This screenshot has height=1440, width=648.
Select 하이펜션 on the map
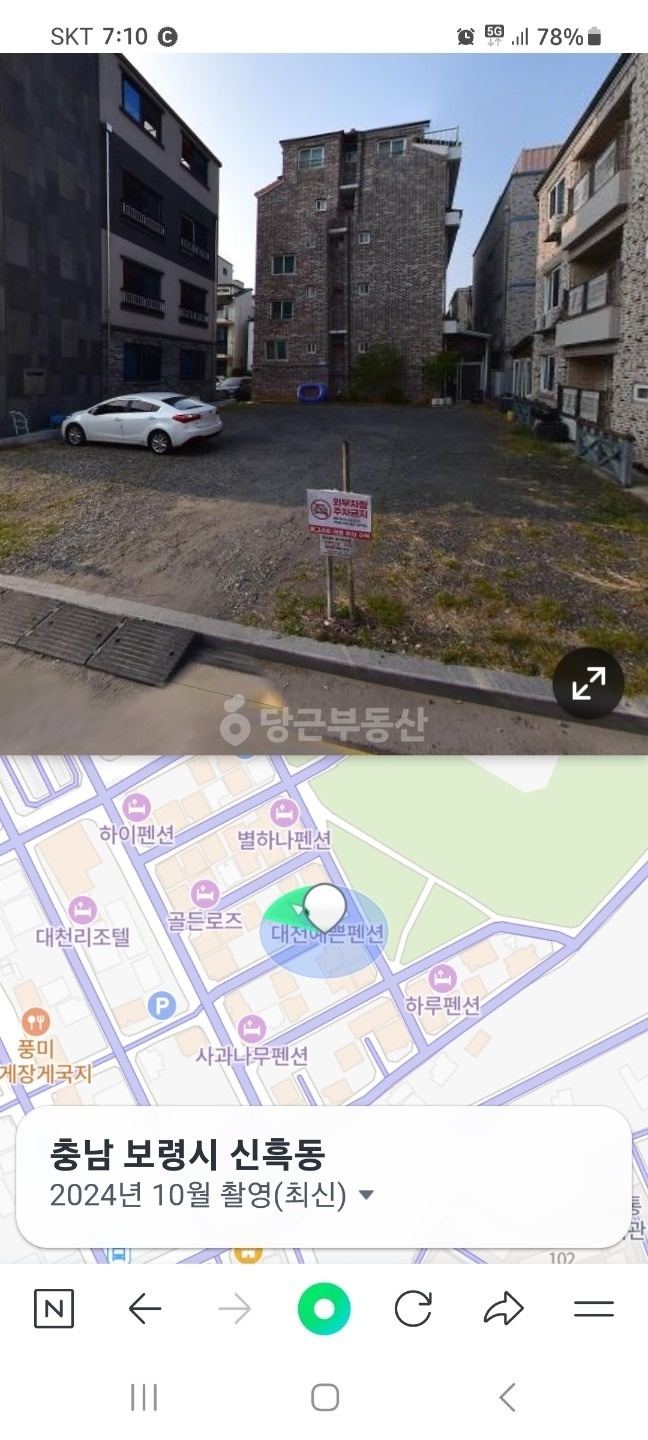pos(136,808)
